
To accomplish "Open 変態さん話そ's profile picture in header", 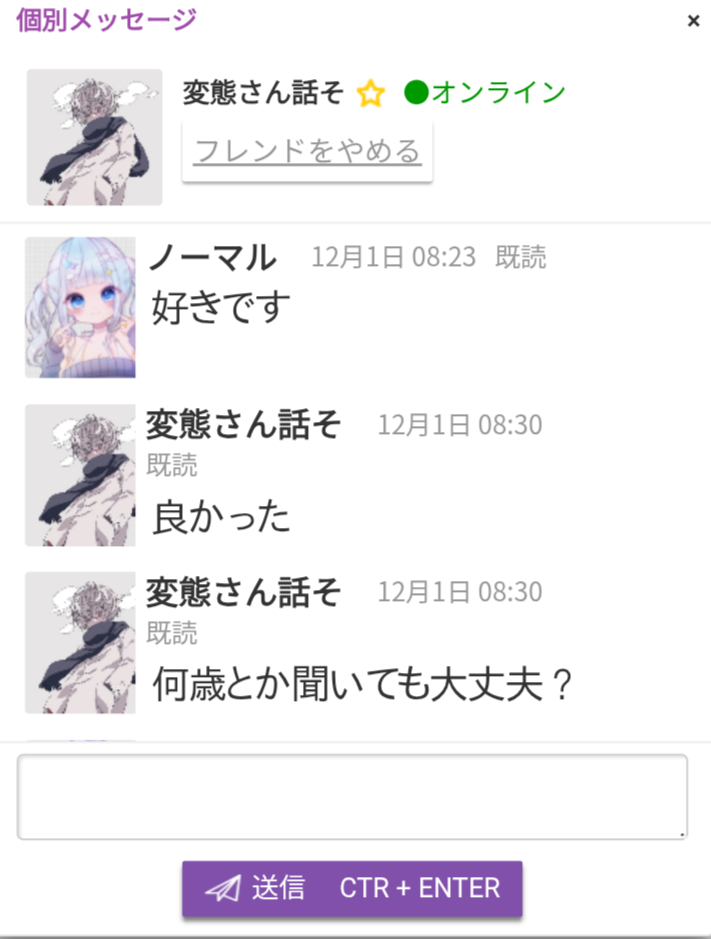I will pos(94,137).
